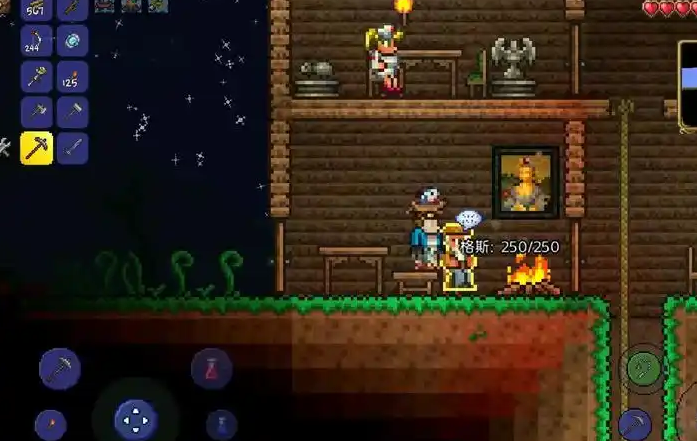This screenshot has height=441, width=697.
Task: Select the torch slot showing 125
Action: 72,77
